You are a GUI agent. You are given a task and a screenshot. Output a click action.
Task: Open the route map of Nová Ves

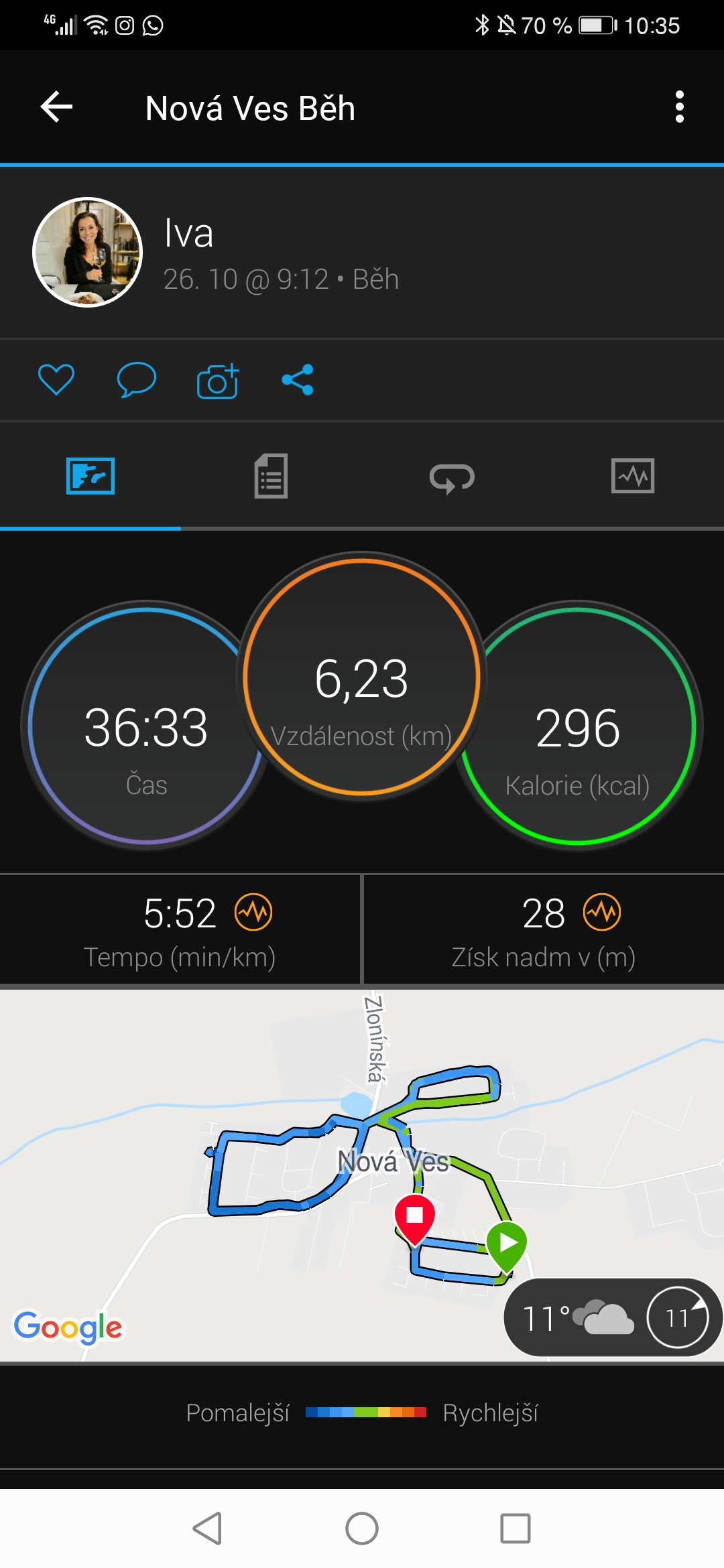pos(362,1176)
